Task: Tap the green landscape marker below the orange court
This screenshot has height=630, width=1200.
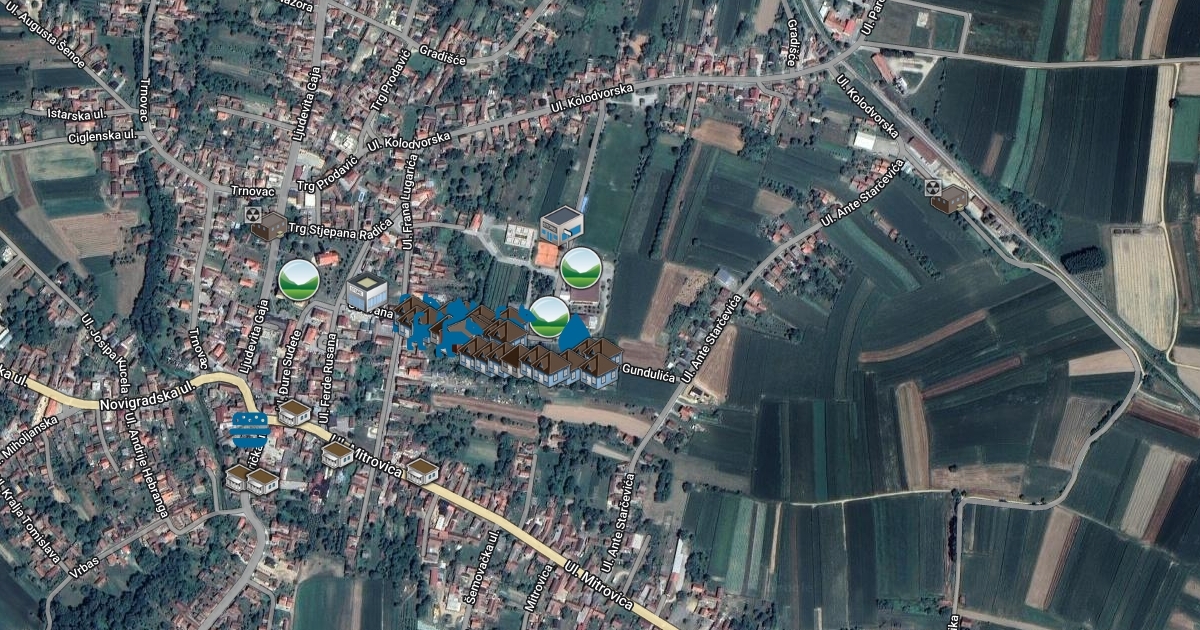Action: (580, 268)
